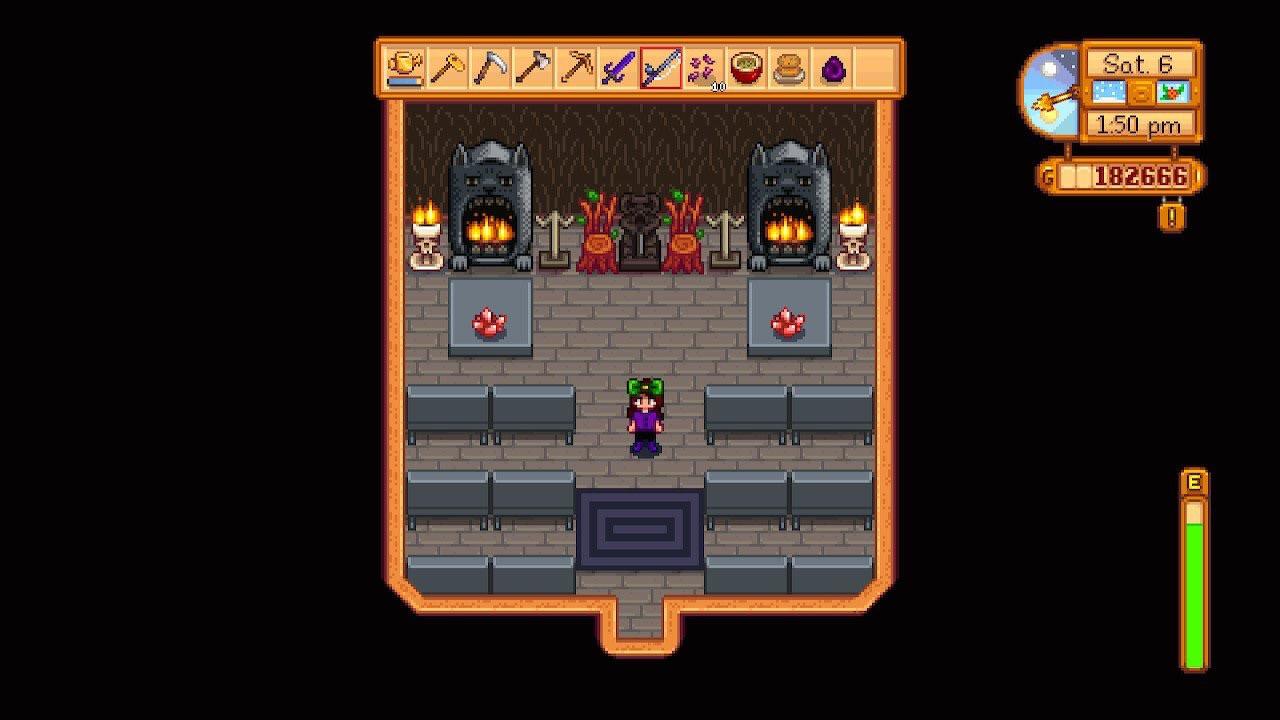The width and height of the screenshot is (1280, 720).
Task: Select the axe in the toolbar
Action: [x=533, y=68]
